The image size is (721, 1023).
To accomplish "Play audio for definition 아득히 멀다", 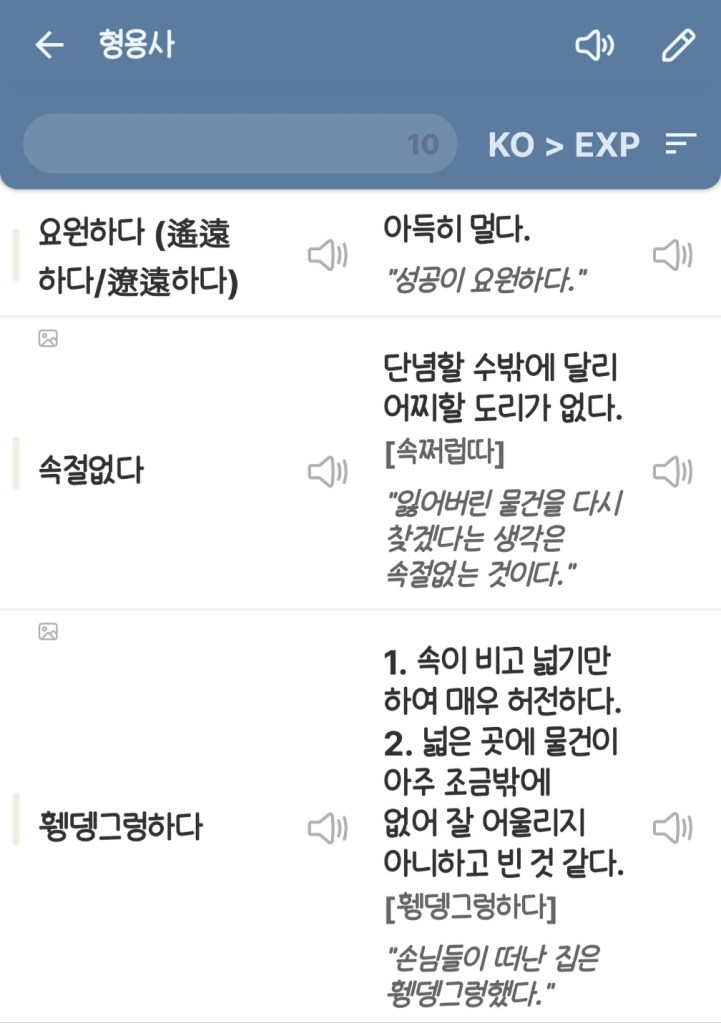I will pyautogui.click(x=672, y=256).
